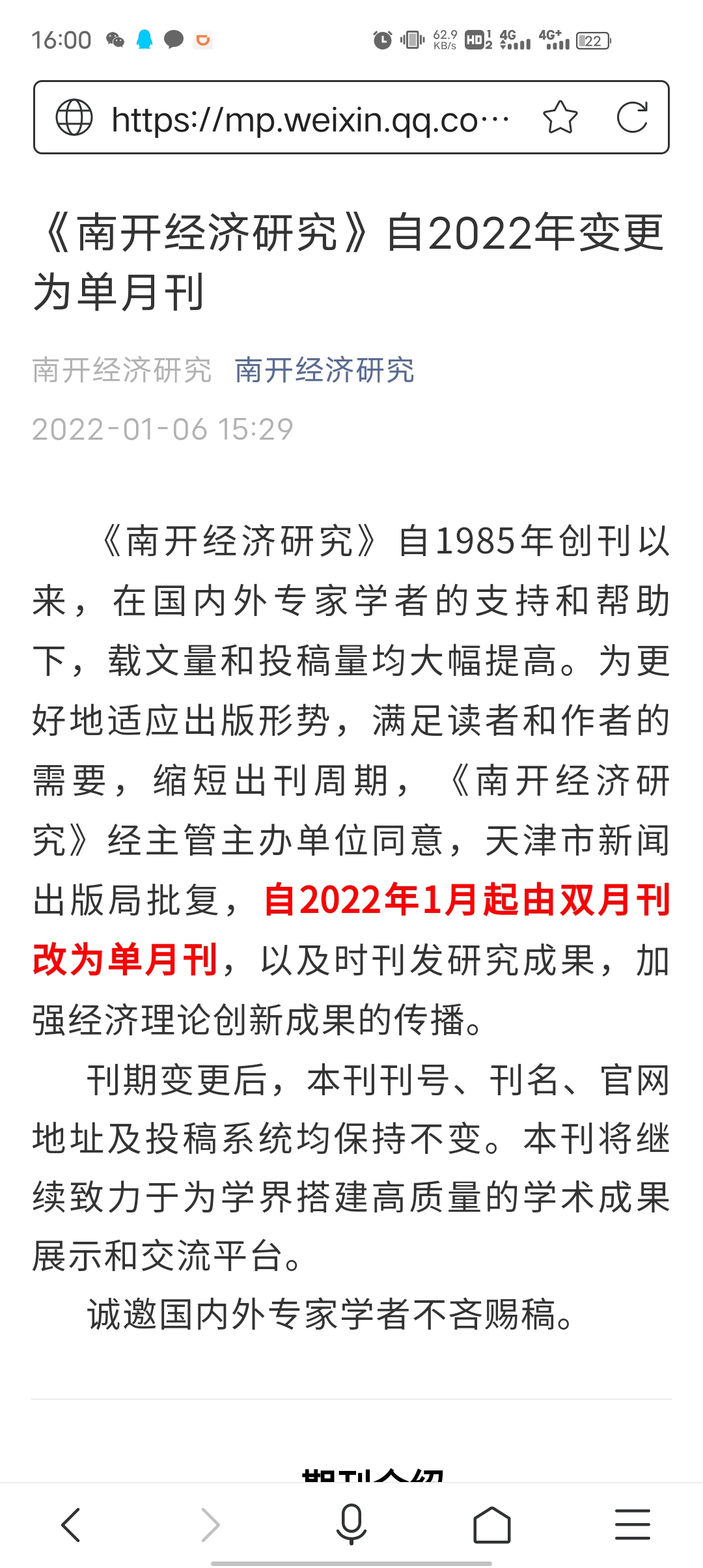Tap the globe site info icon
The image size is (703, 1568).
(74, 117)
